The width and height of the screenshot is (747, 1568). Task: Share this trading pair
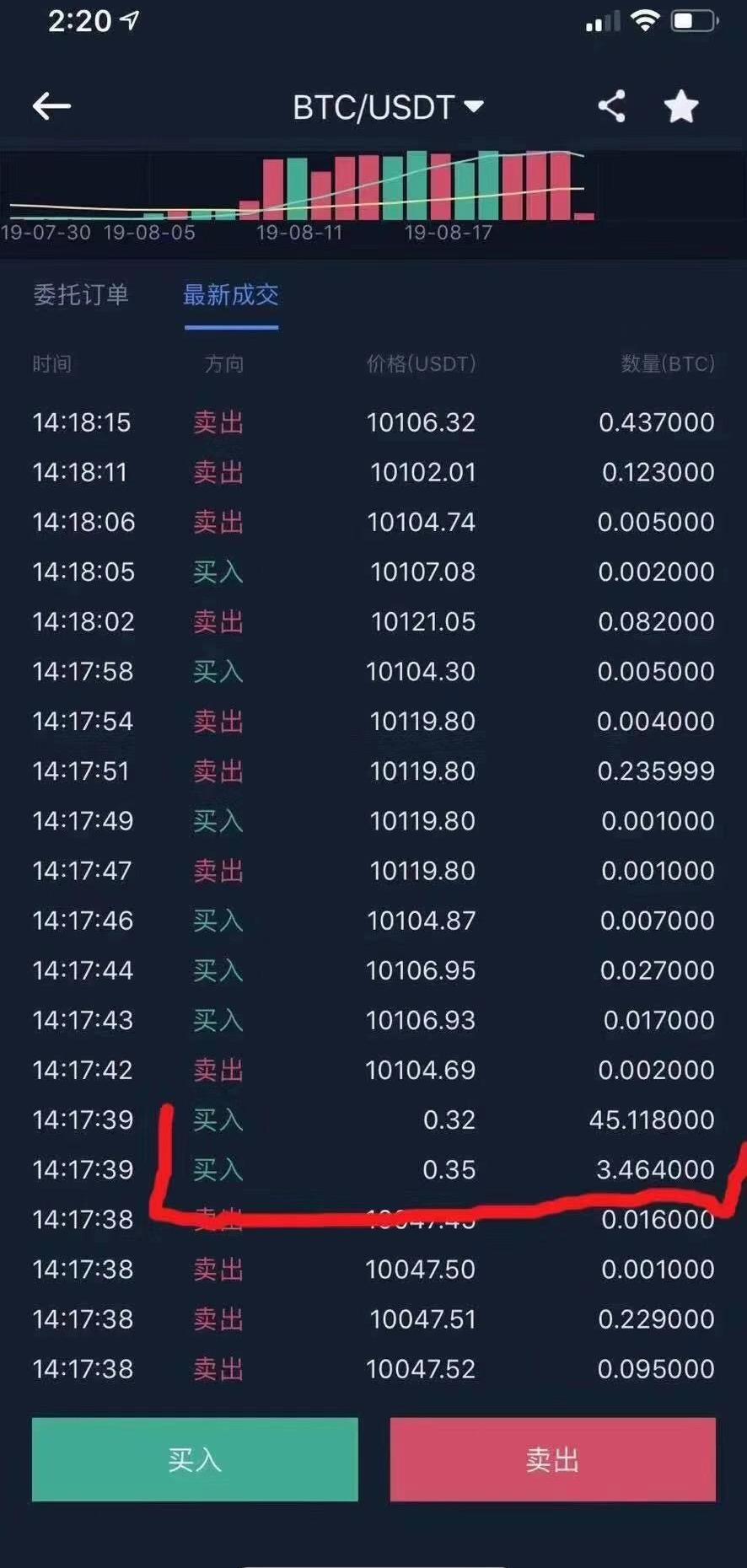coord(611,107)
